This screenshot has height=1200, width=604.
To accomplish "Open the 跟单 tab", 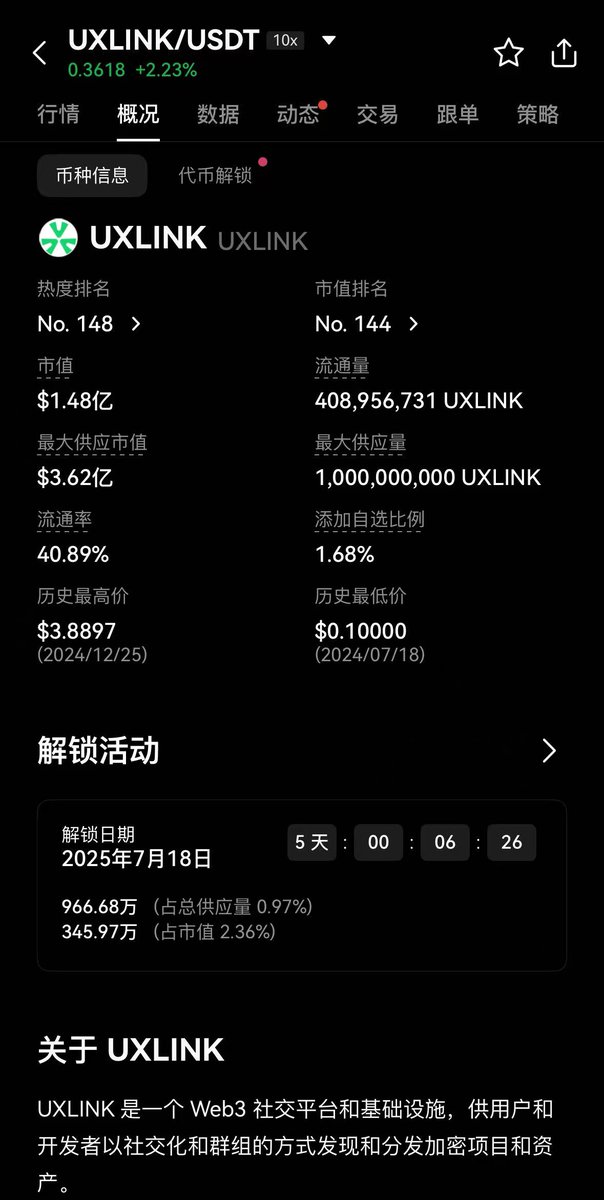I will (x=458, y=114).
